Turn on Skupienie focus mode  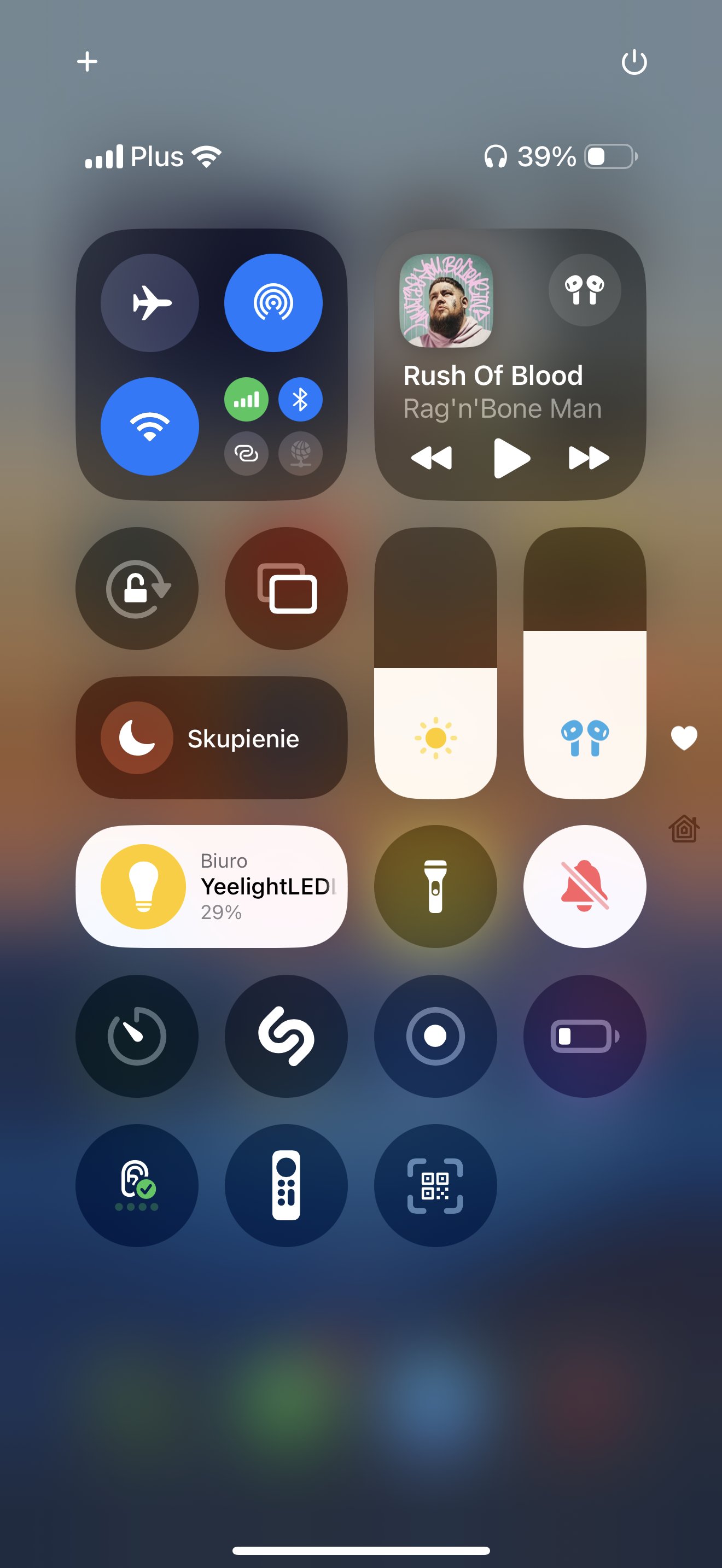click(211, 738)
